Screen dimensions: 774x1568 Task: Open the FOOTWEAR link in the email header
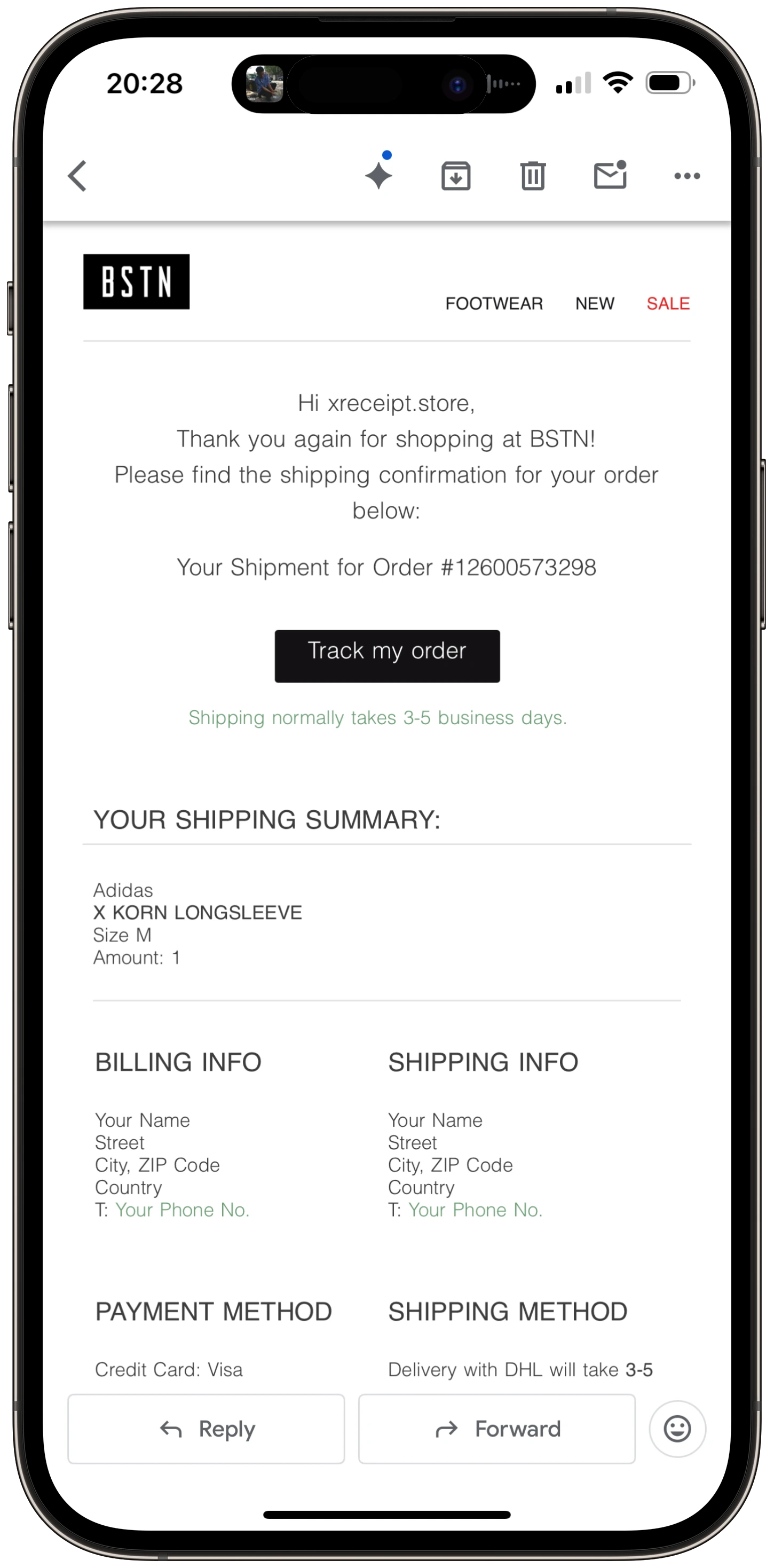(493, 303)
